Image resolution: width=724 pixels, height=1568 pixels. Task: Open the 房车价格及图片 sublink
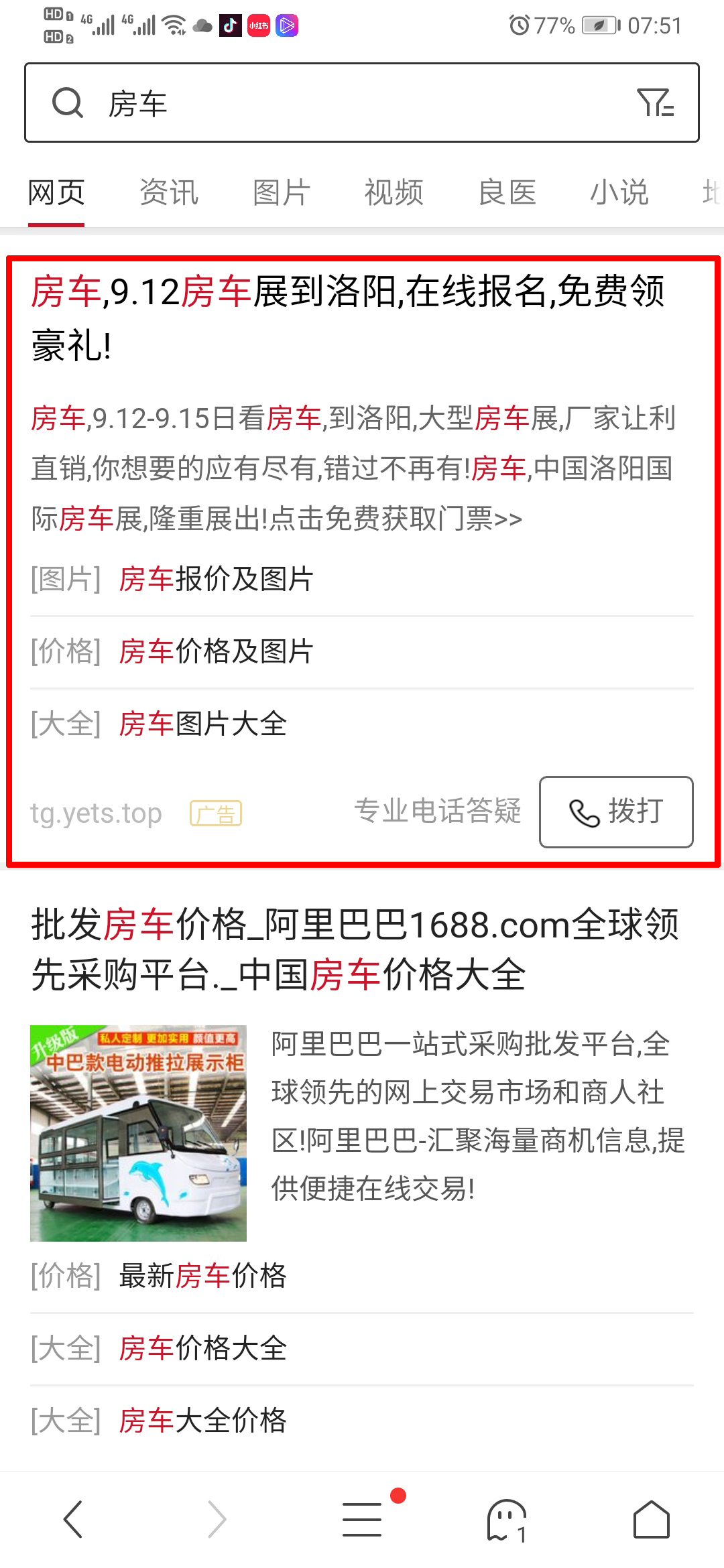(216, 651)
